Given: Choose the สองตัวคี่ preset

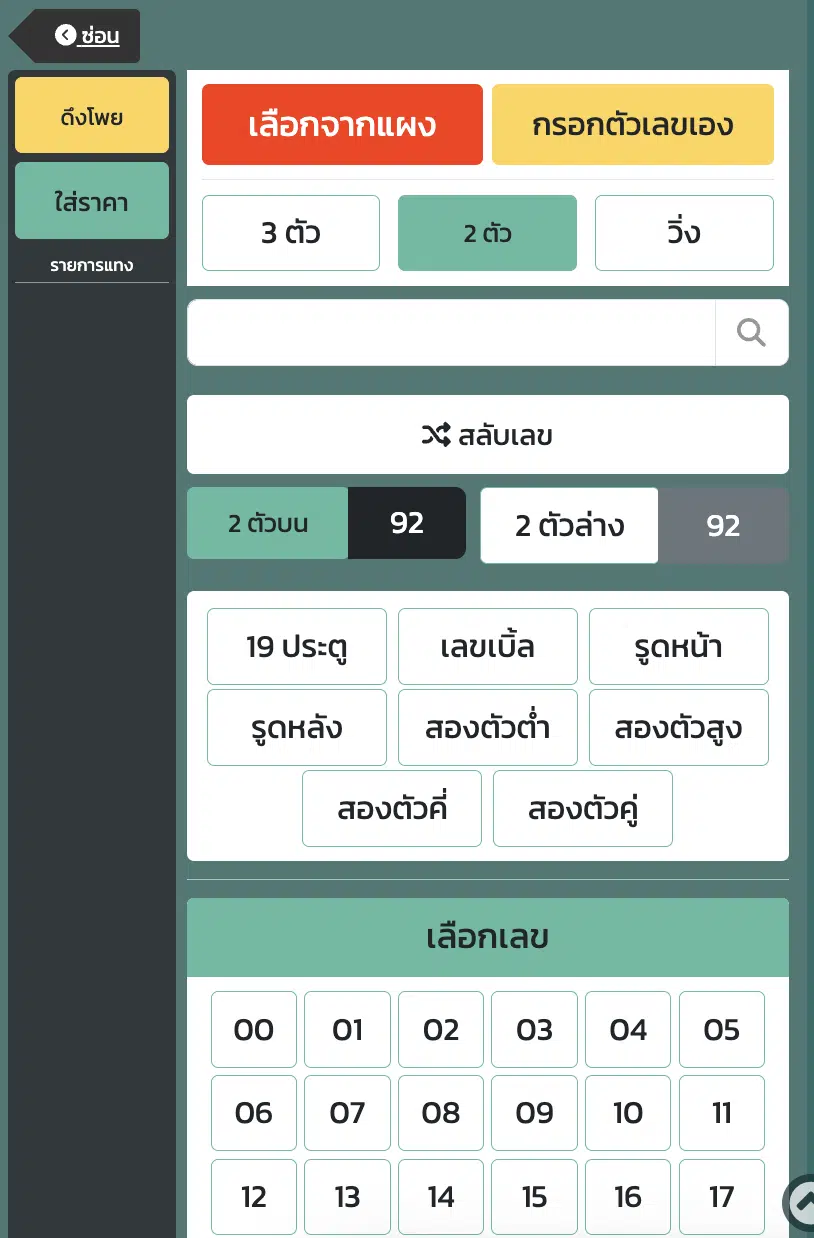Looking at the screenshot, I should 391,808.
